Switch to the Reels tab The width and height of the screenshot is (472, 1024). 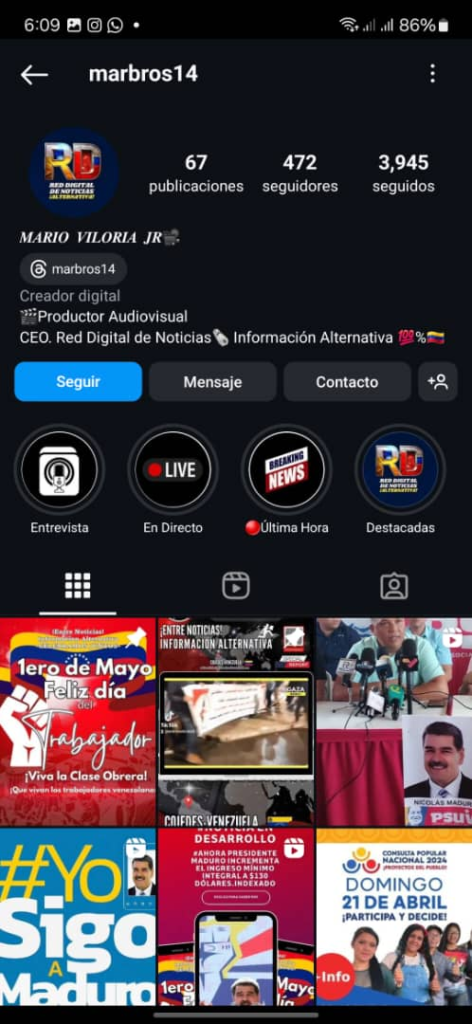click(236, 586)
